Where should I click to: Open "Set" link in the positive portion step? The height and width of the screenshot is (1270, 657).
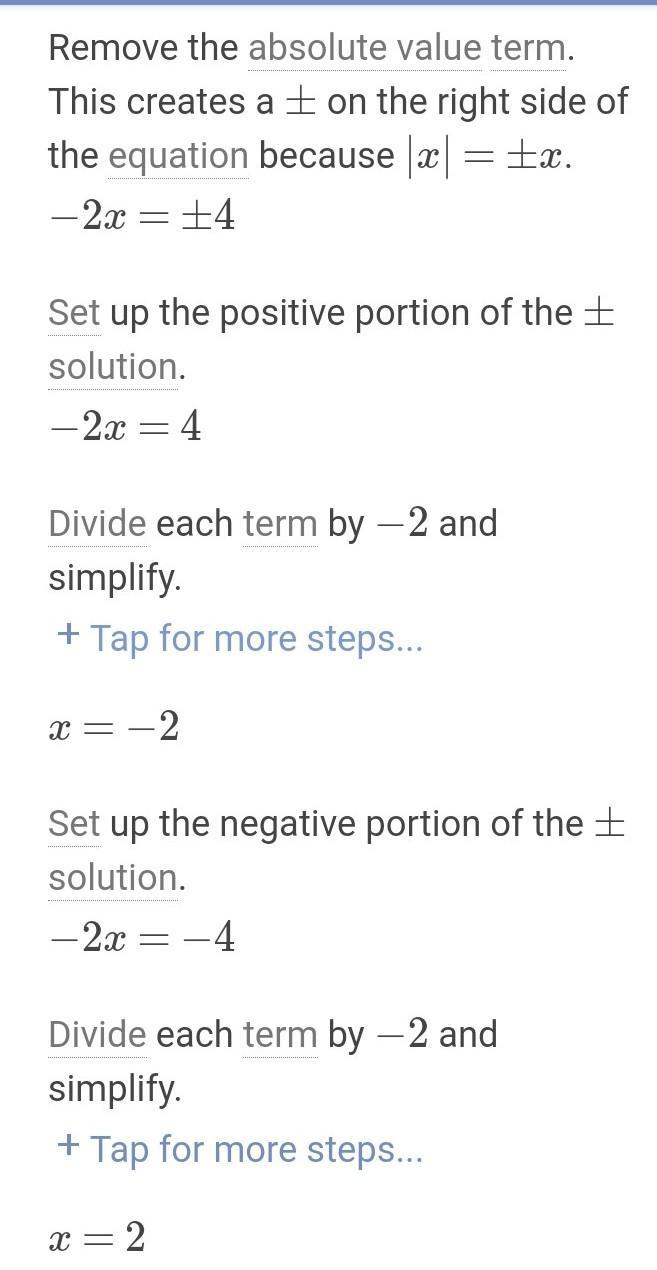pos(74,314)
